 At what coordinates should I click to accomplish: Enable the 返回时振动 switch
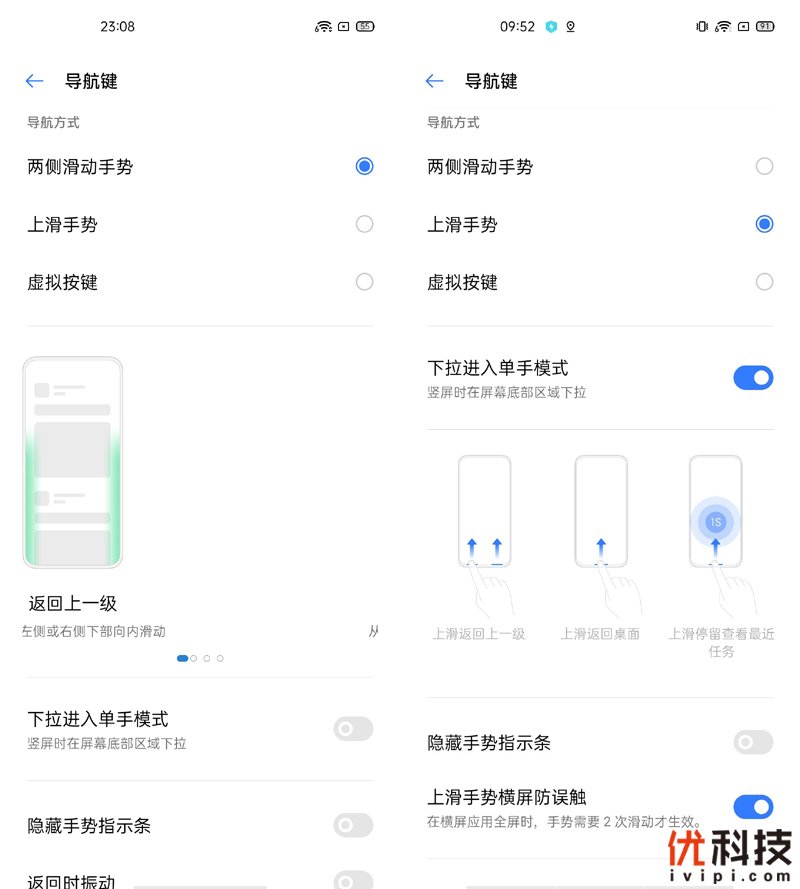click(x=353, y=880)
